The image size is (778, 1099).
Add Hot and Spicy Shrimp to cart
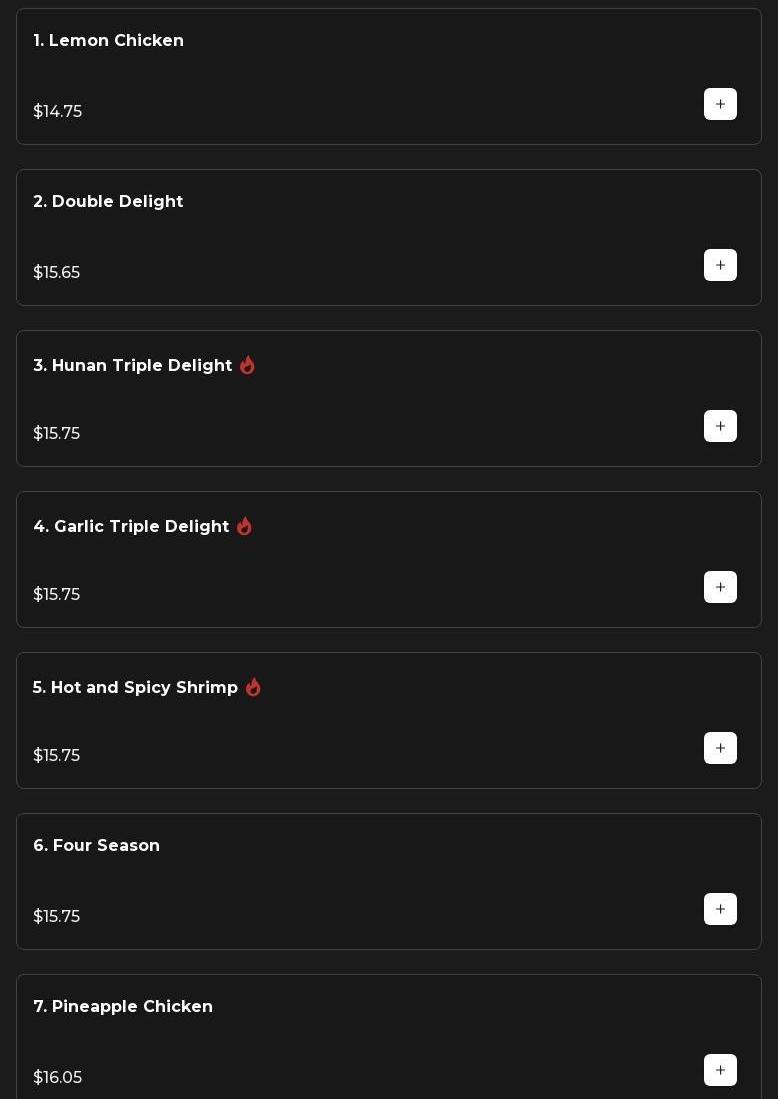[720, 748]
